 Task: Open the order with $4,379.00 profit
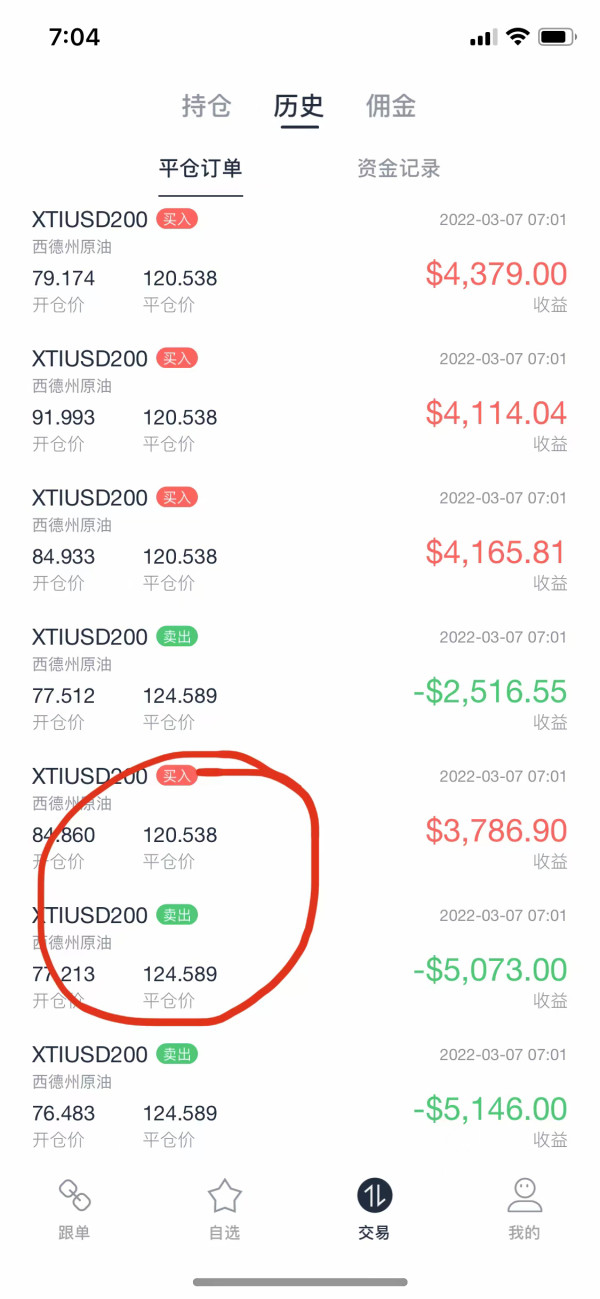tap(300, 262)
